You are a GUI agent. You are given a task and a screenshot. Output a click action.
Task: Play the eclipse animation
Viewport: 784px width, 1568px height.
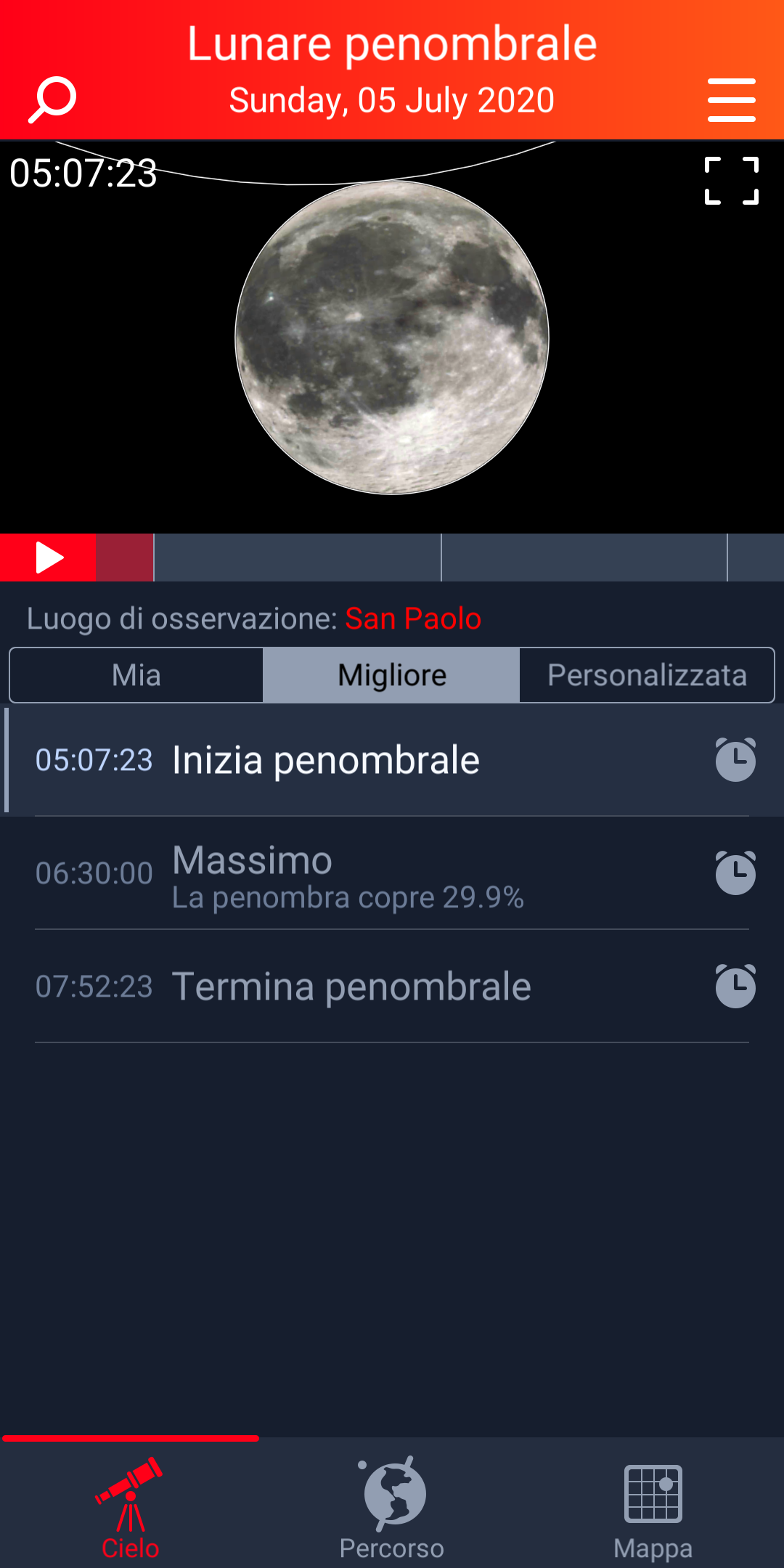(48, 558)
